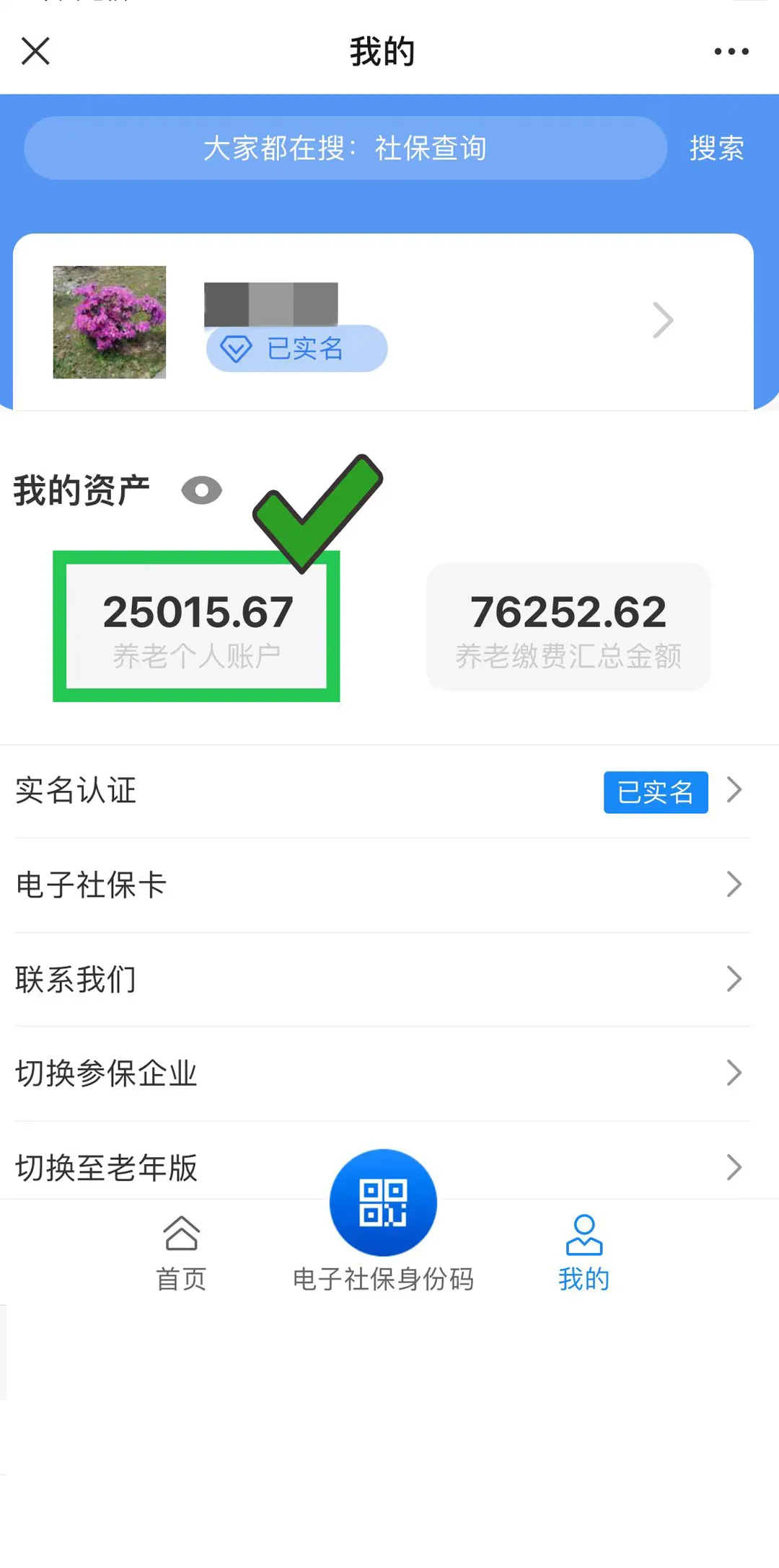Open the 养老个人账户 card
The width and height of the screenshot is (779, 1568).
196,626
